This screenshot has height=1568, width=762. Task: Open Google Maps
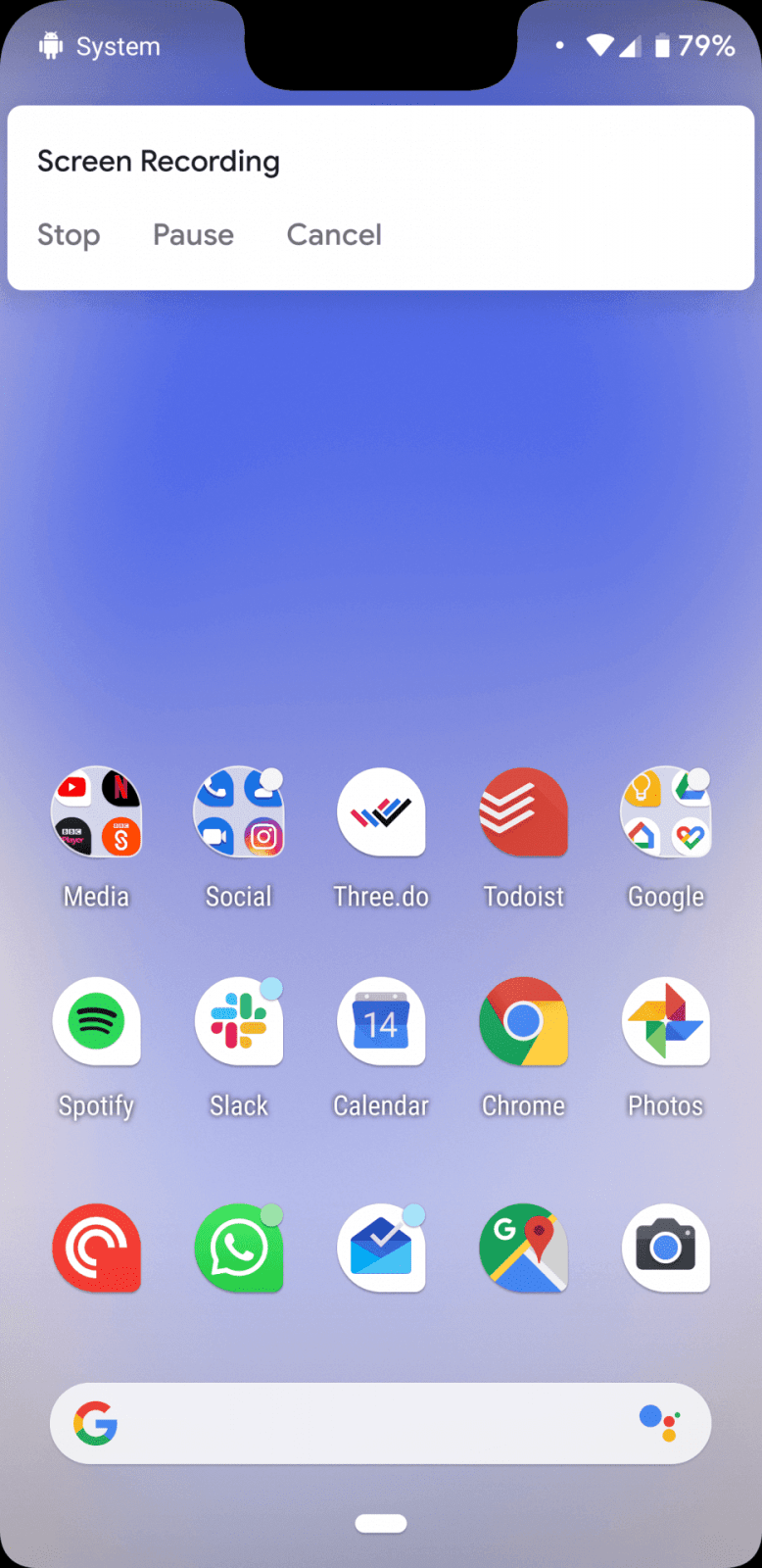tap(523, 1248)
